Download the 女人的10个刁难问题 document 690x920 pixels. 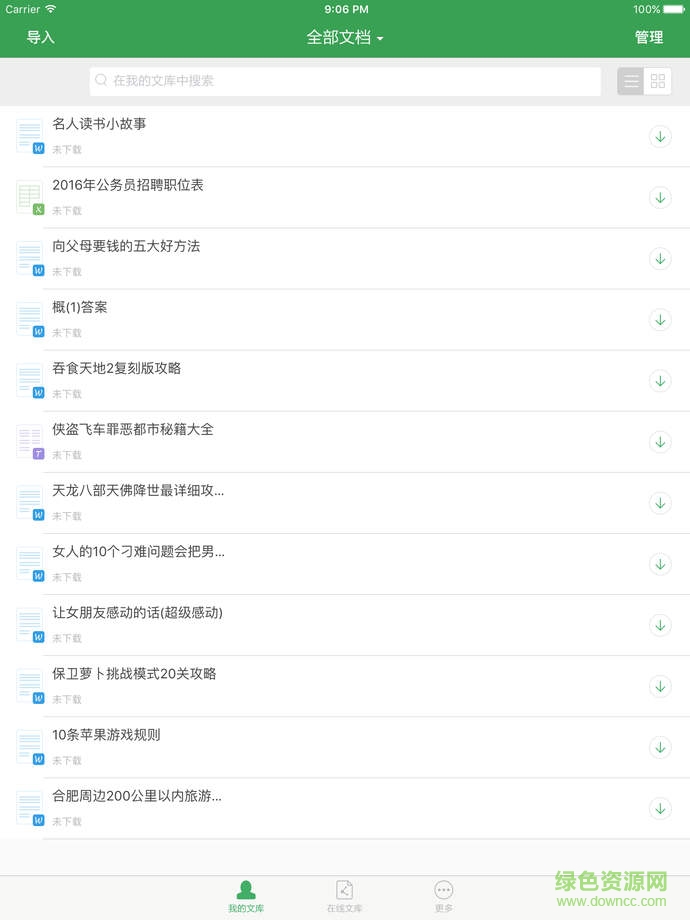pos(660,563)
